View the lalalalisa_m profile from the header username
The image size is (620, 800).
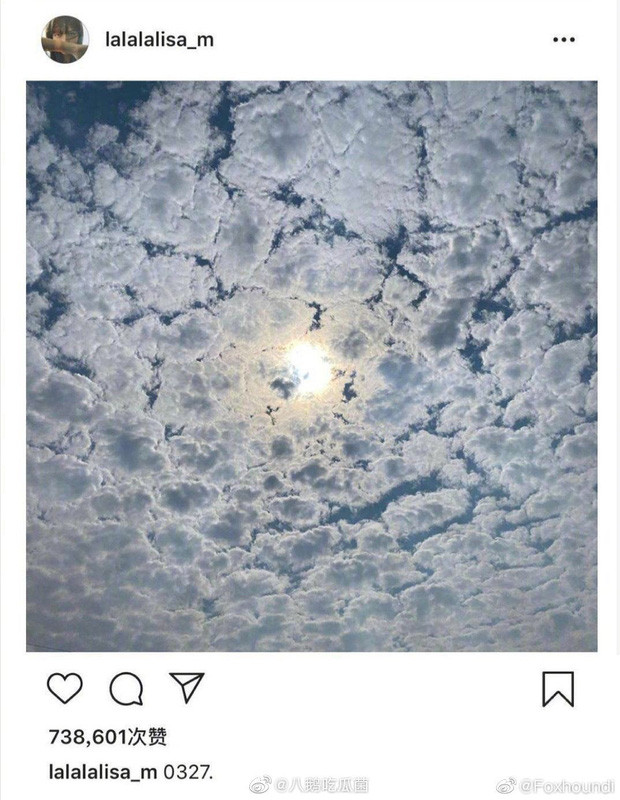(159, 40)
